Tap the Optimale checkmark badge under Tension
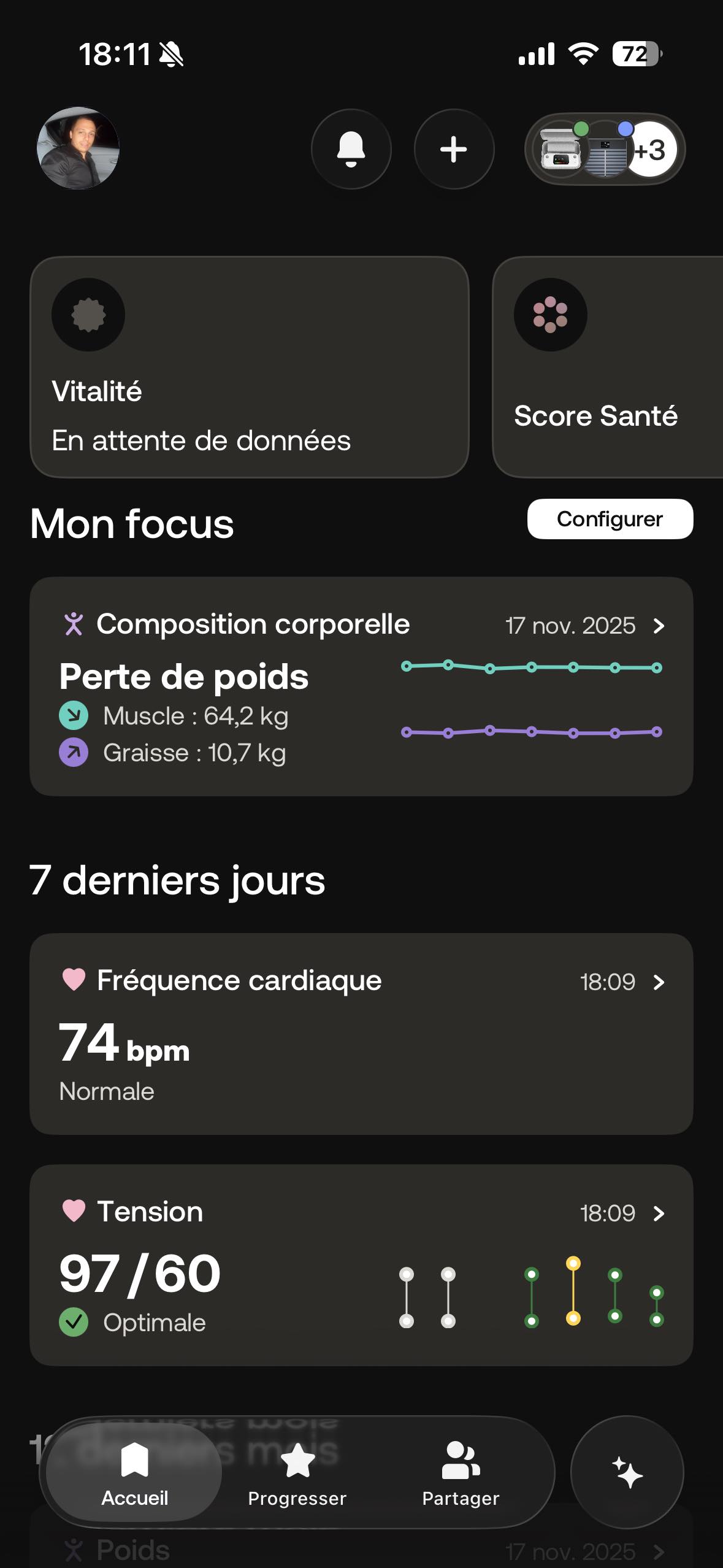The image size is (723, 1568). (x=76, y=1323)
